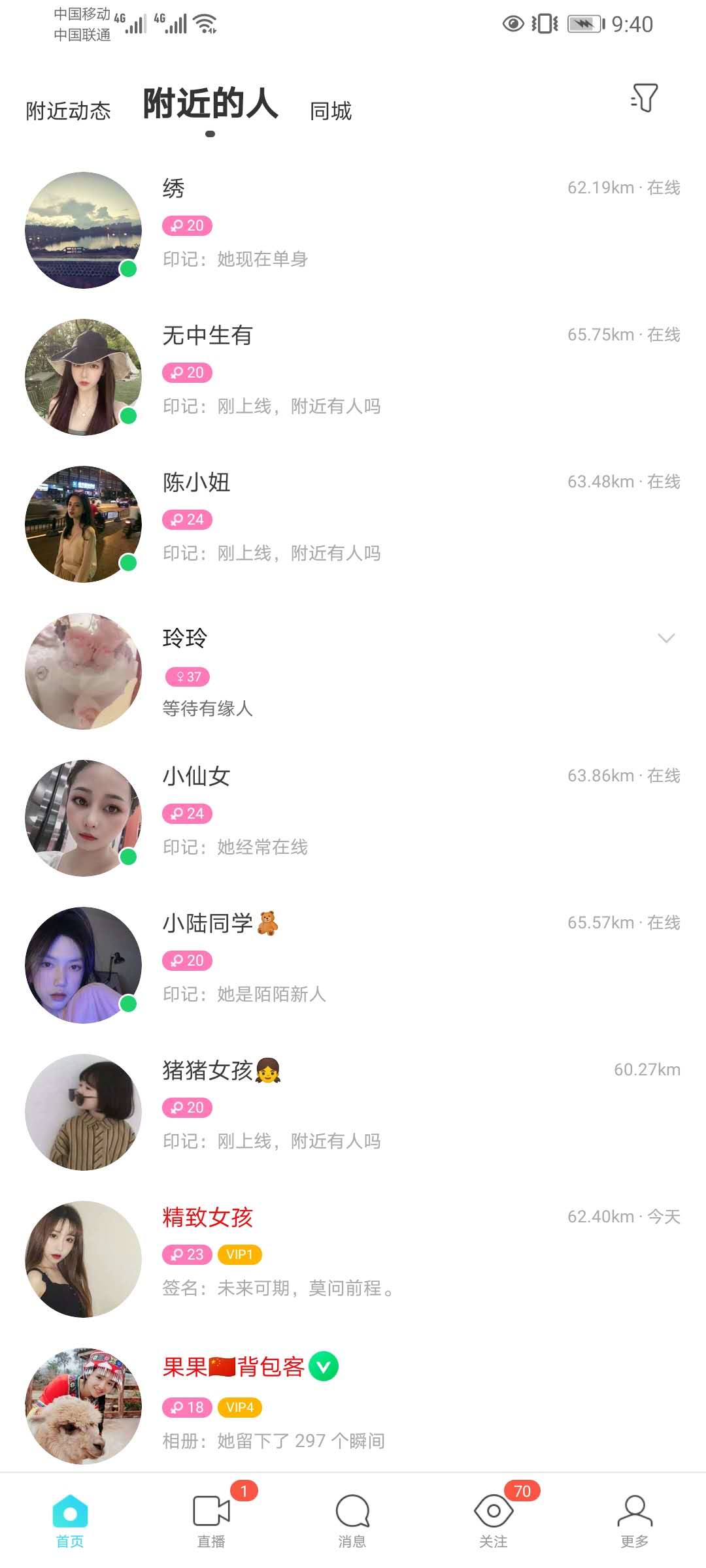
Task: Switch to the 关注 tab
Action: click(x=494, y=1521)
